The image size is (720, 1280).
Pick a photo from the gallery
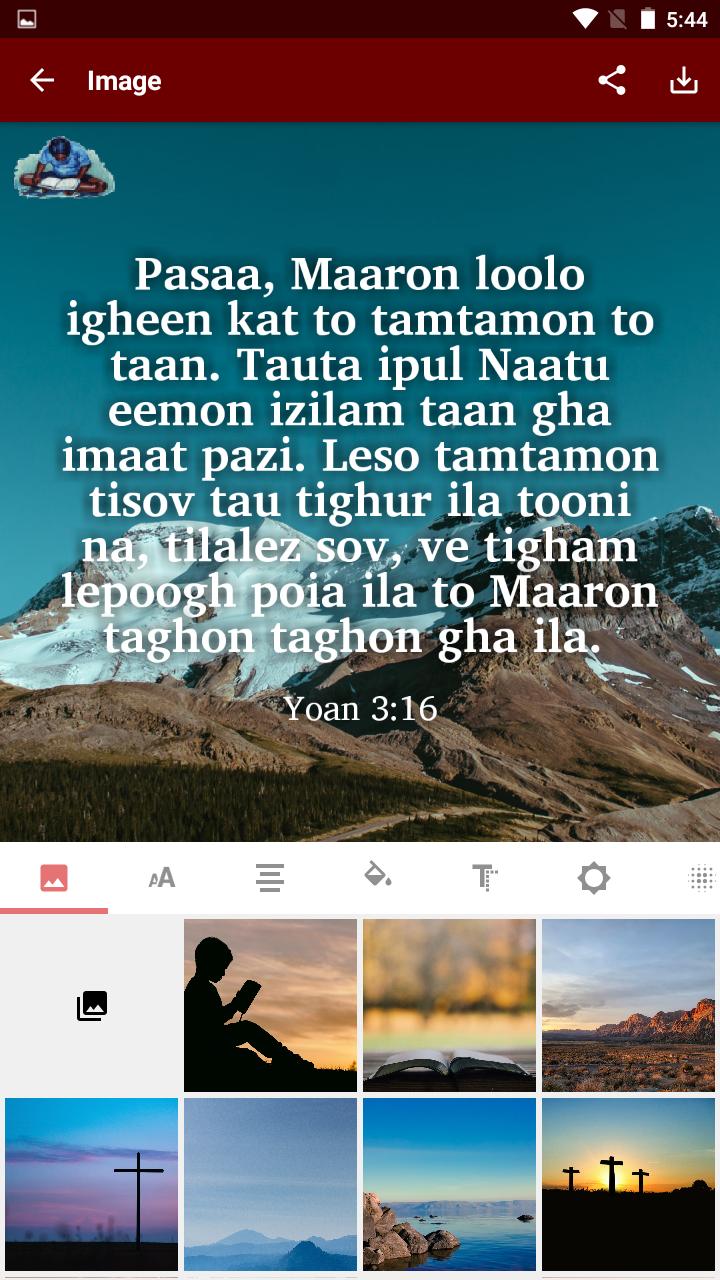(x=91, y=1005)
